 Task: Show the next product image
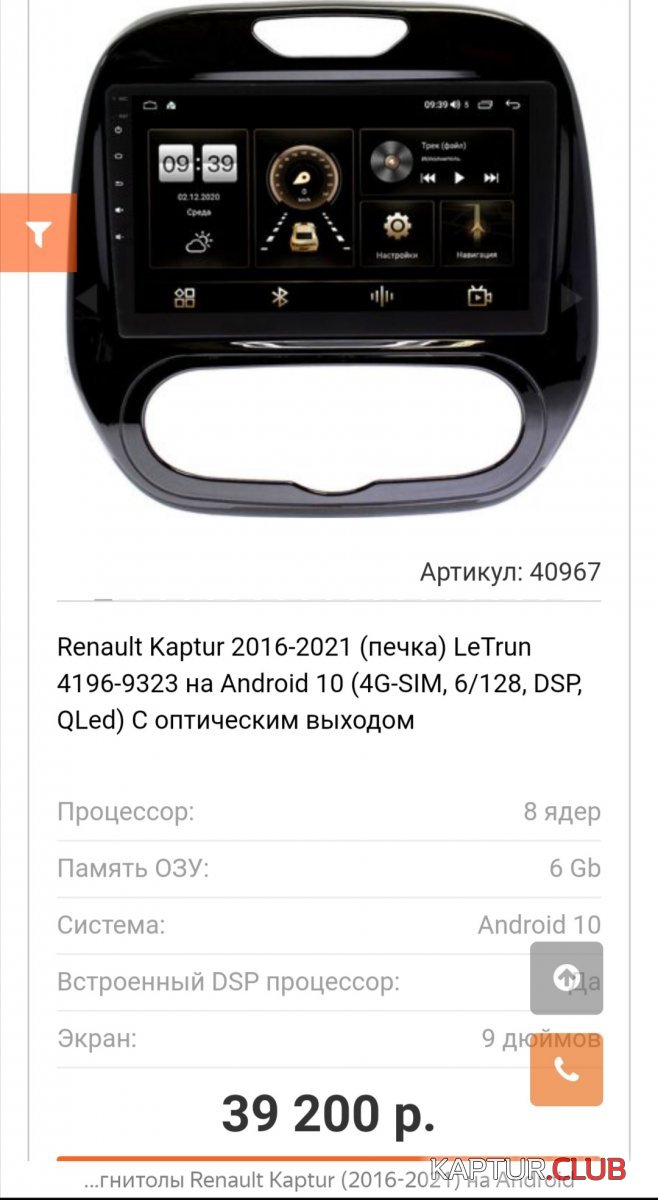pyautogui.click(x=573, y=297)
